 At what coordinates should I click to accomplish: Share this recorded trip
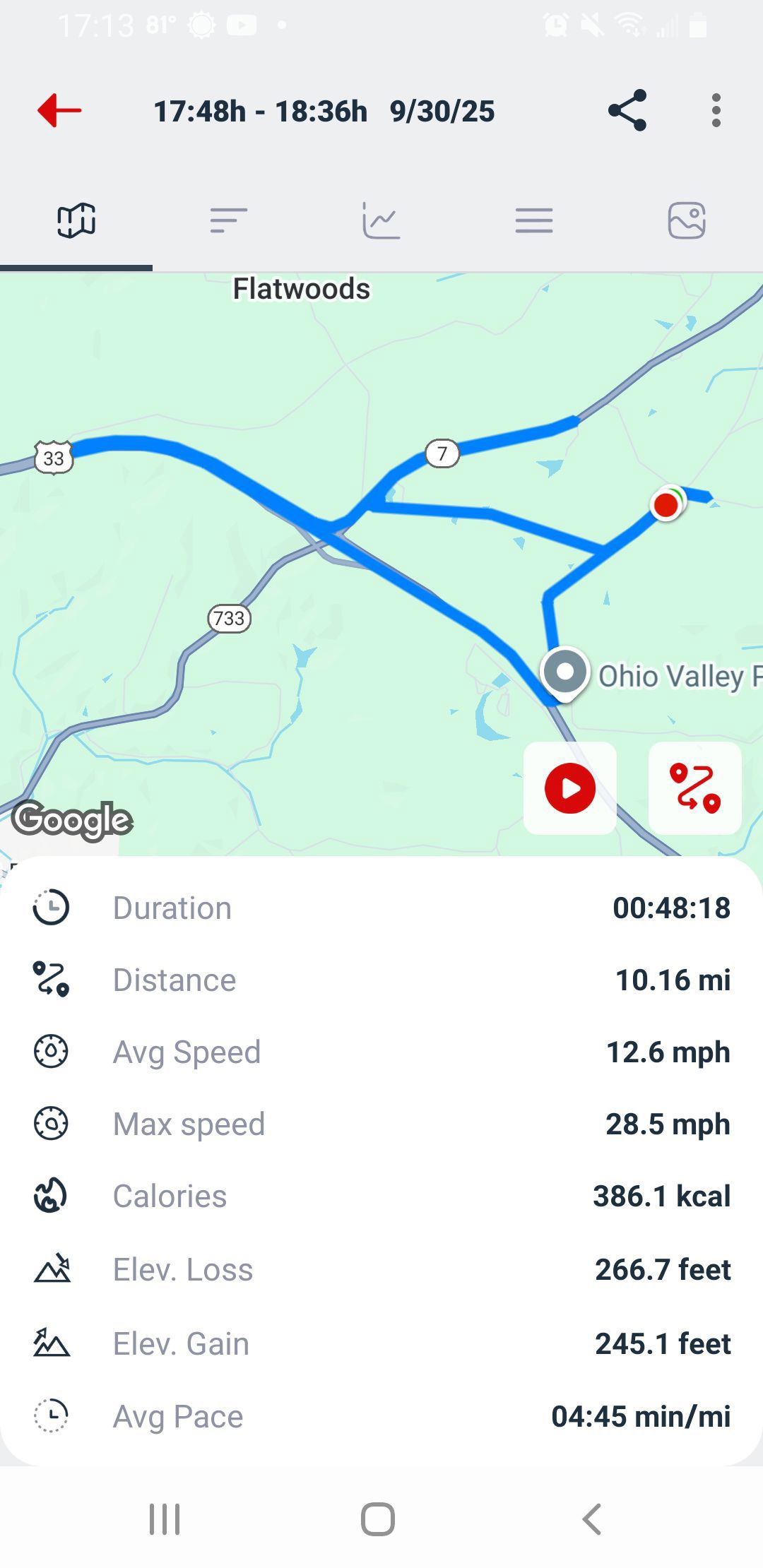click(627, 111)
